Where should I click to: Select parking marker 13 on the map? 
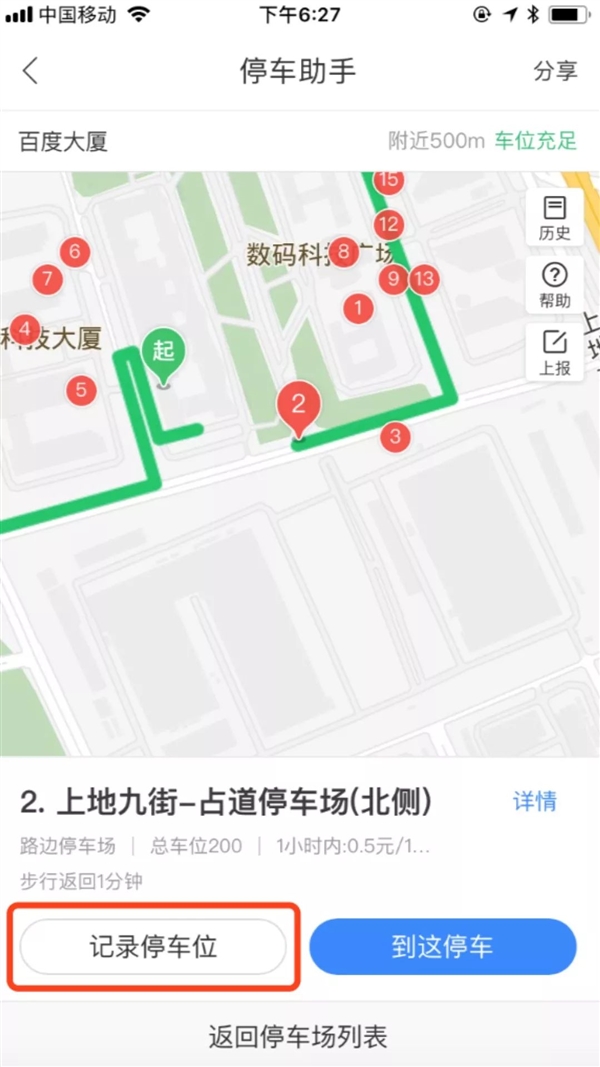coord(424,279)
